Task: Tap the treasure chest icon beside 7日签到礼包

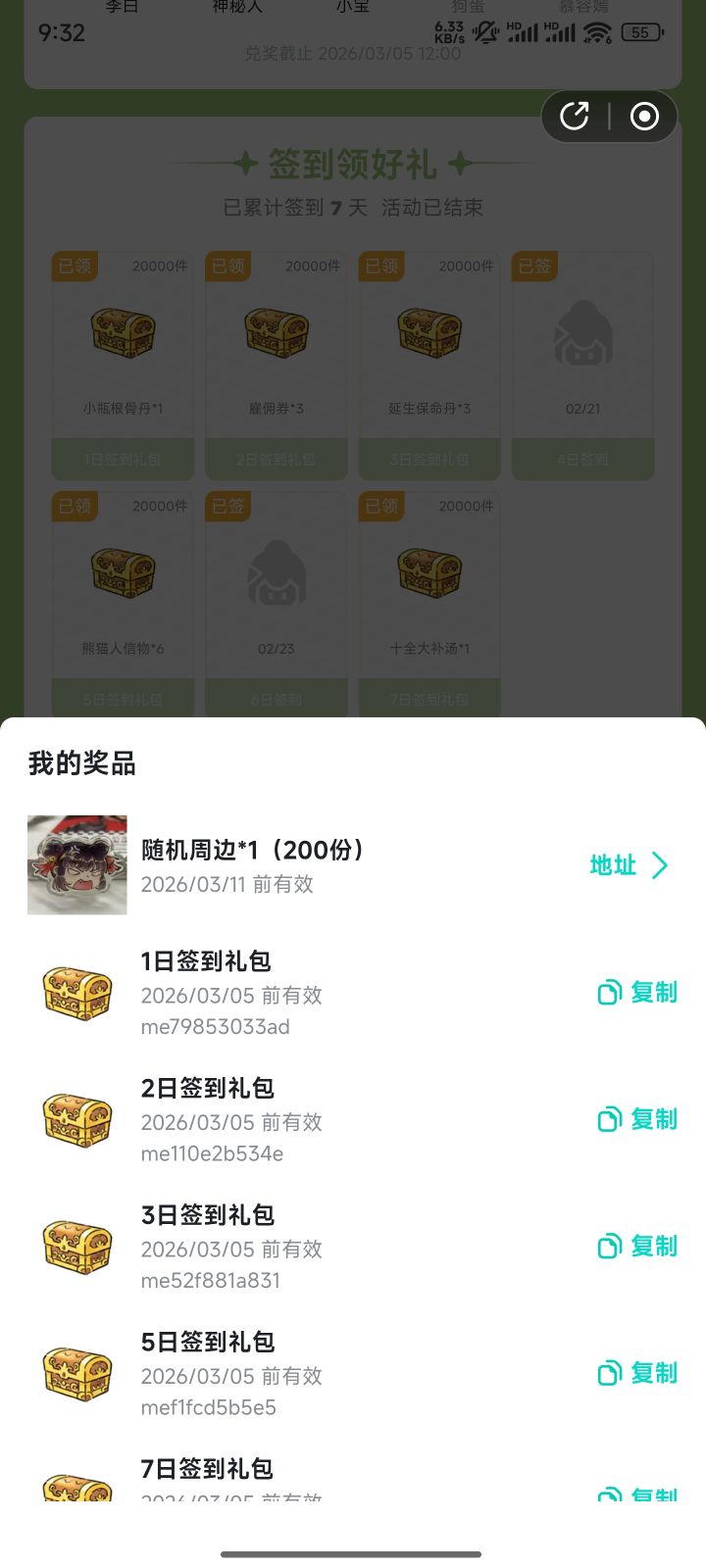Action: tap(77, 1490)
